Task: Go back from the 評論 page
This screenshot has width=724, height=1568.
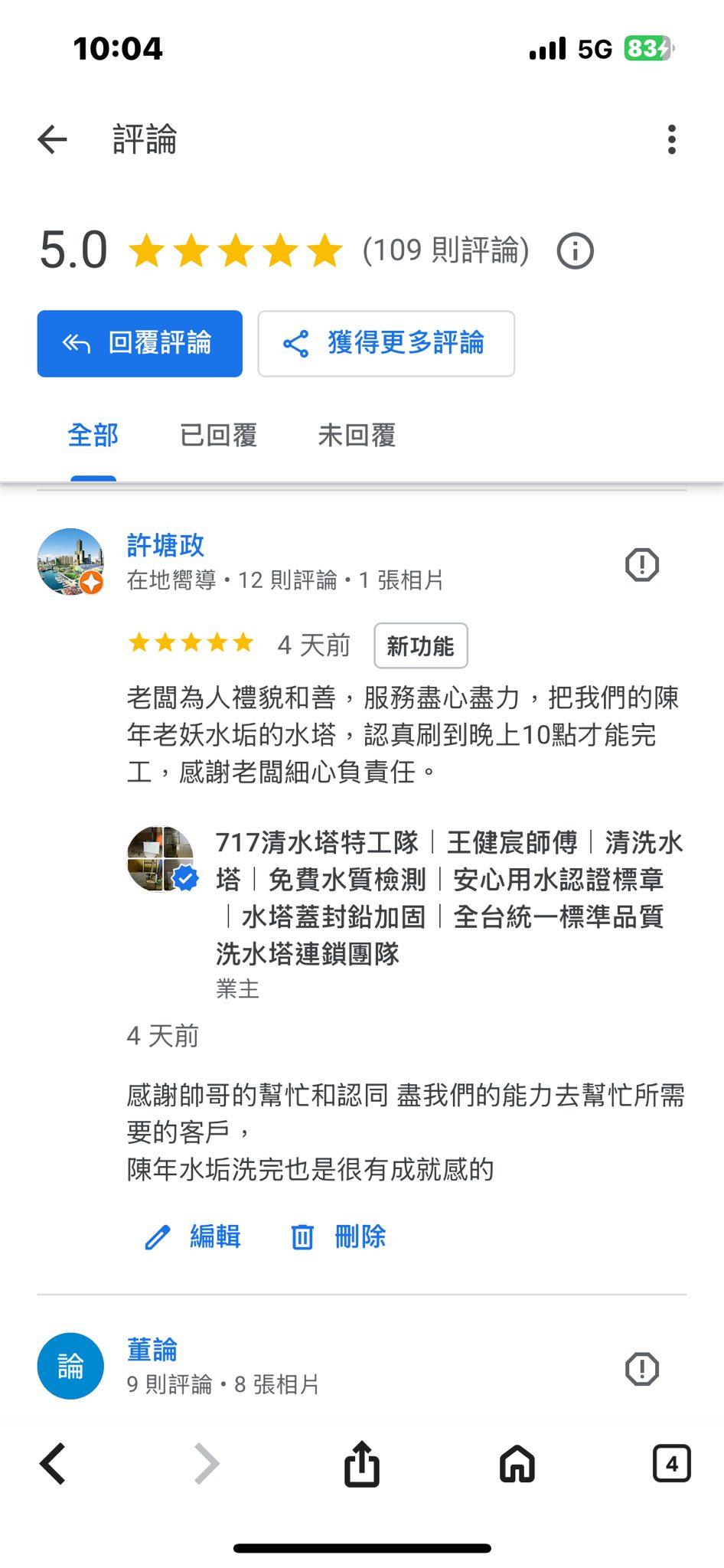Action: point(52,139)
